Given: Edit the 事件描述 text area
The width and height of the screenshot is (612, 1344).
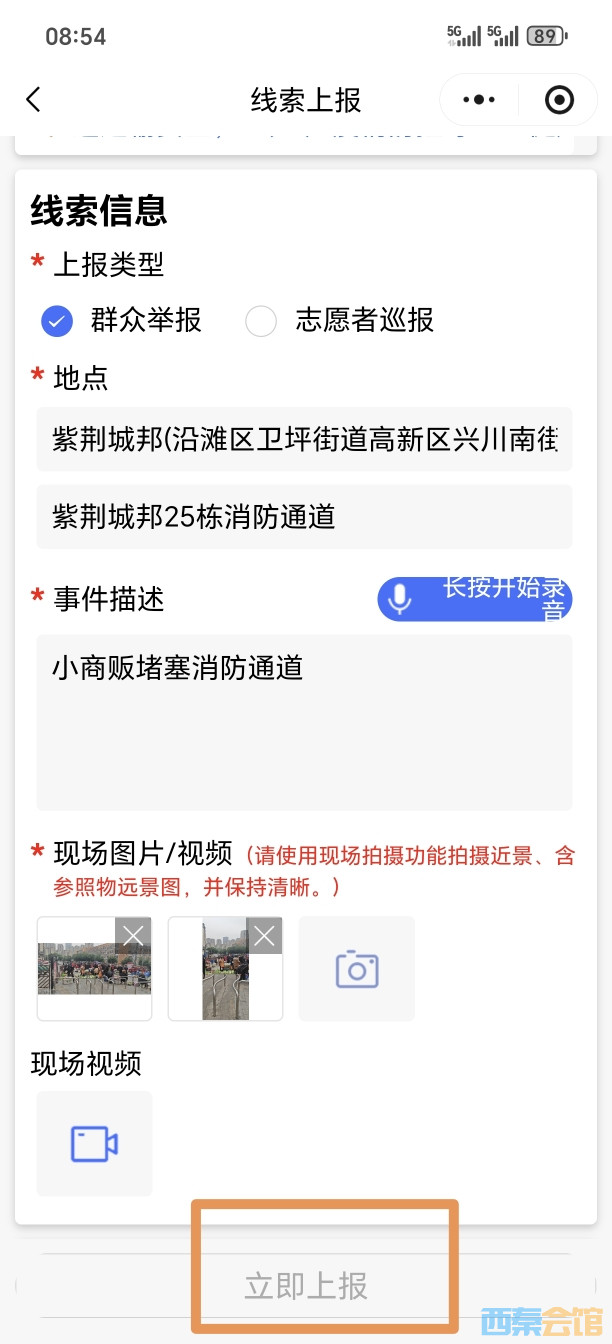Looking at the screenshot, I should pos(304,722).
